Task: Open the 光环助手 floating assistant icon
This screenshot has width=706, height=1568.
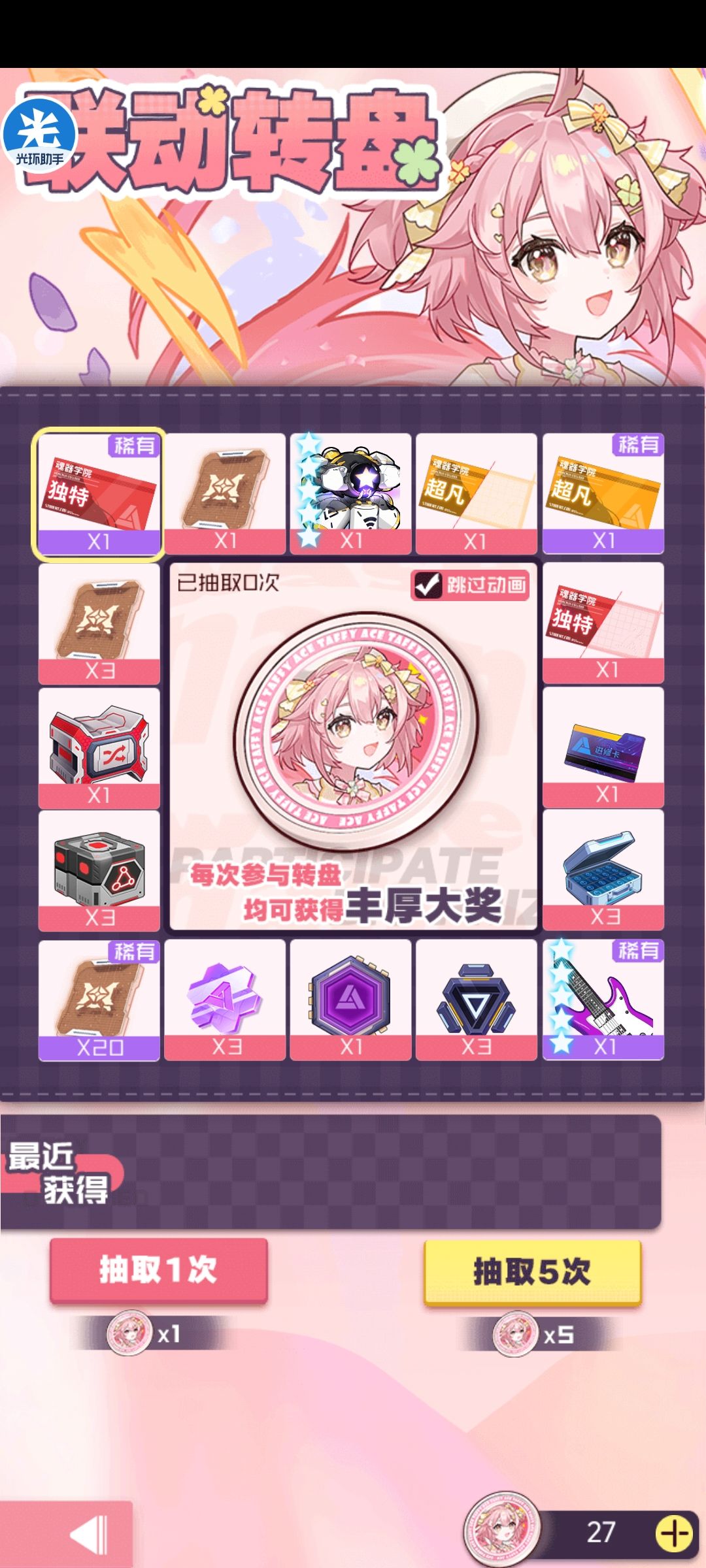Action: [40, 135]
